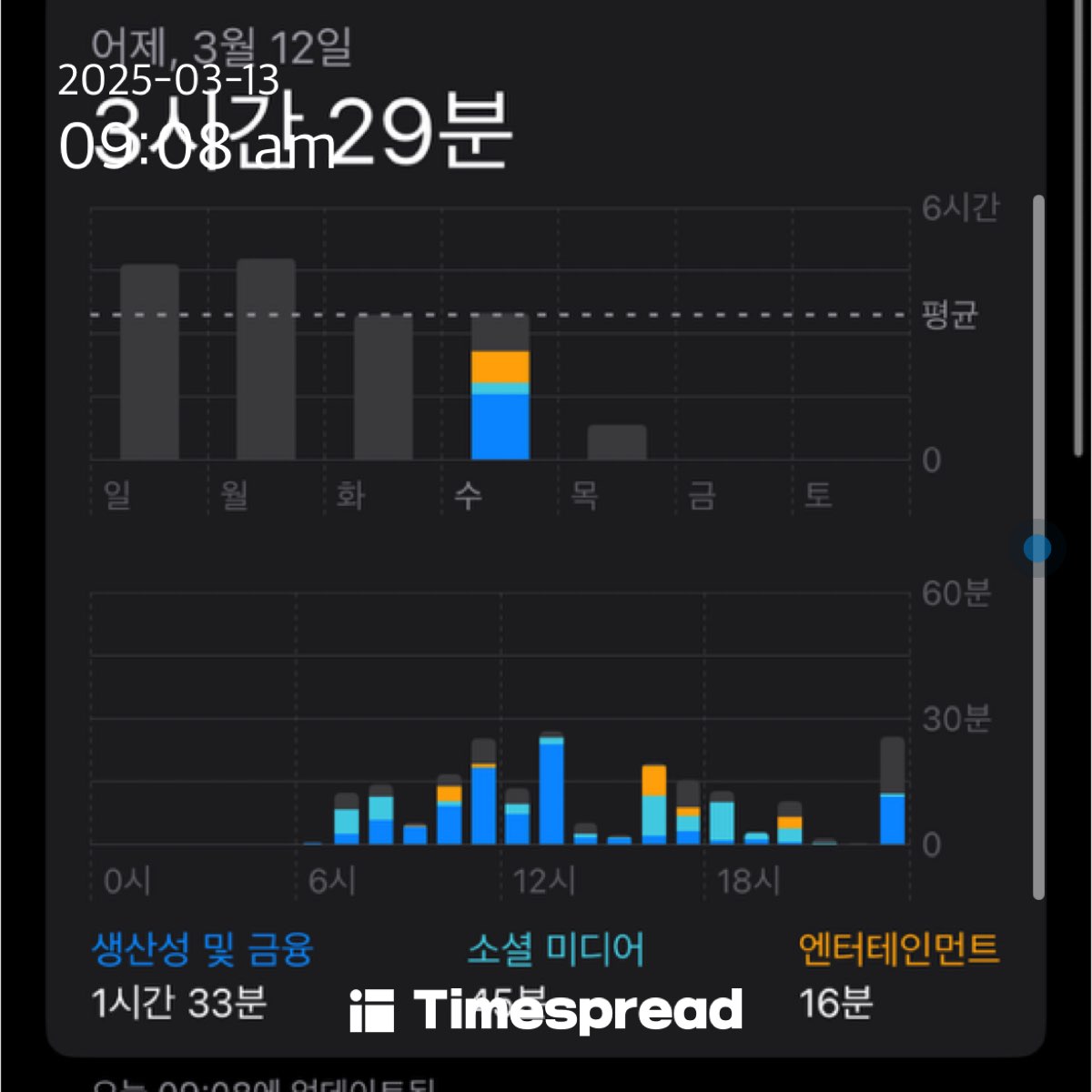The width and height of the screenshot is (1092, 1092).
Task: Select Wednesday's colored usage bar
Action: tap(500, 388)
